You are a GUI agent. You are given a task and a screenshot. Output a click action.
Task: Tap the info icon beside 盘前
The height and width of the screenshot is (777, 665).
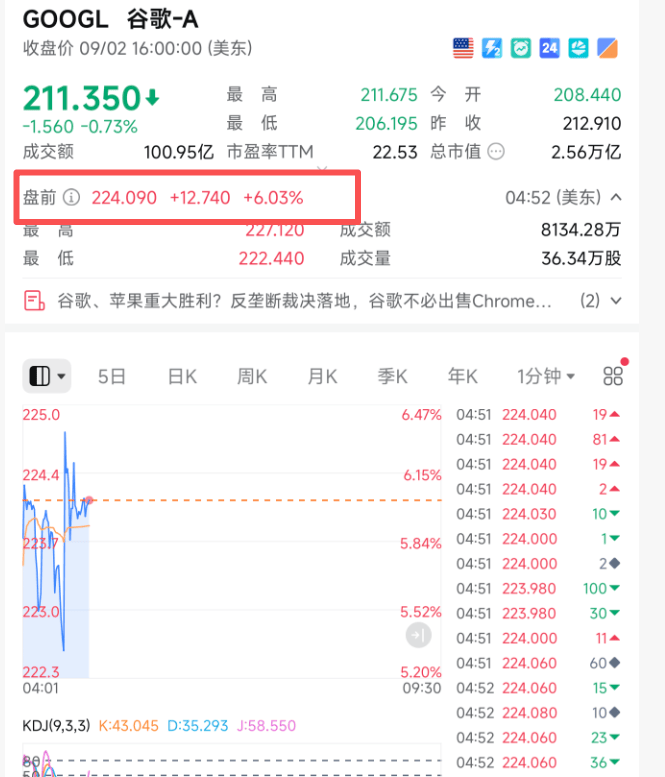point(70,198)
